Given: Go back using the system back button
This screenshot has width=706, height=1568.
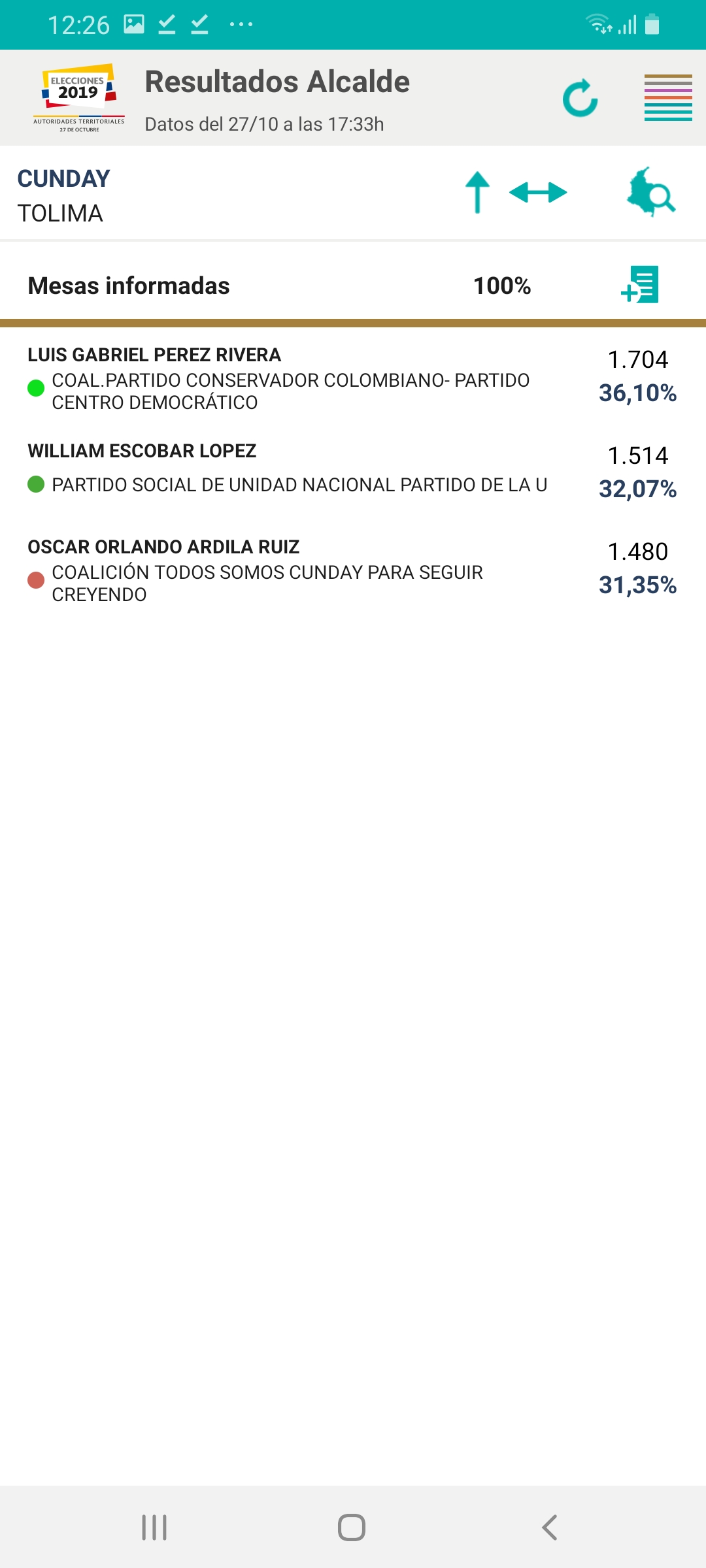Looking at the screenshot, I should tap(550, 1527).
